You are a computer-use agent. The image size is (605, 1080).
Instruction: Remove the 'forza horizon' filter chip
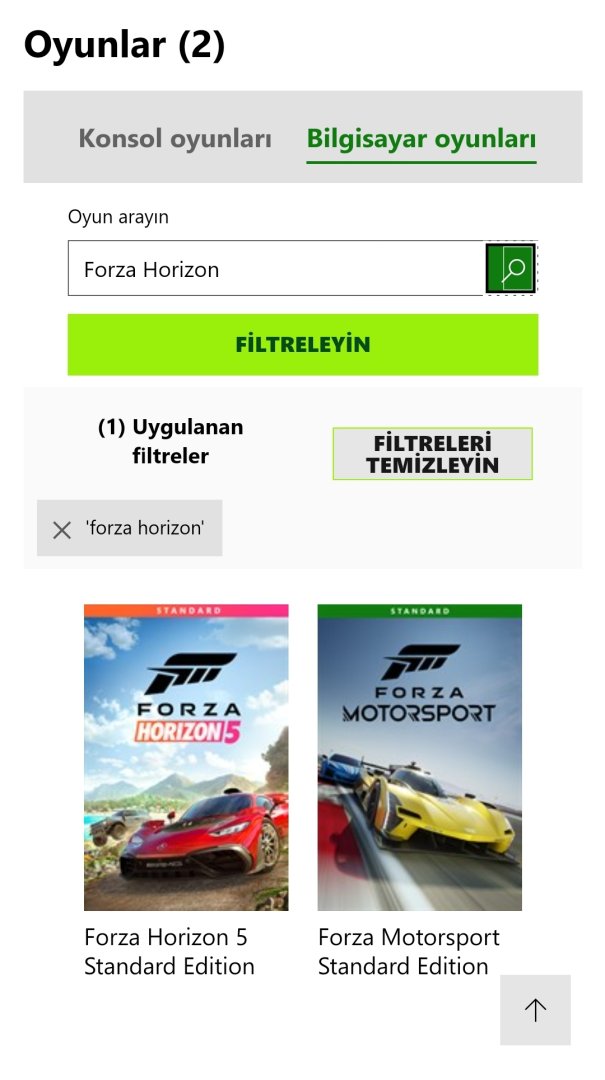(x=62, y=529)
